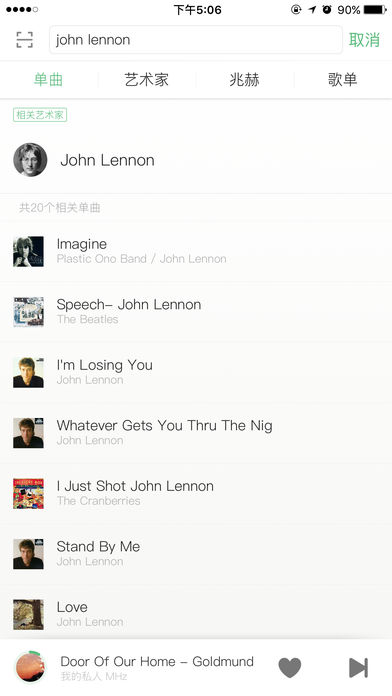The image size is (392, 696).
Task: Select the 单曲 tab
Action: click(x=48, y=80)
